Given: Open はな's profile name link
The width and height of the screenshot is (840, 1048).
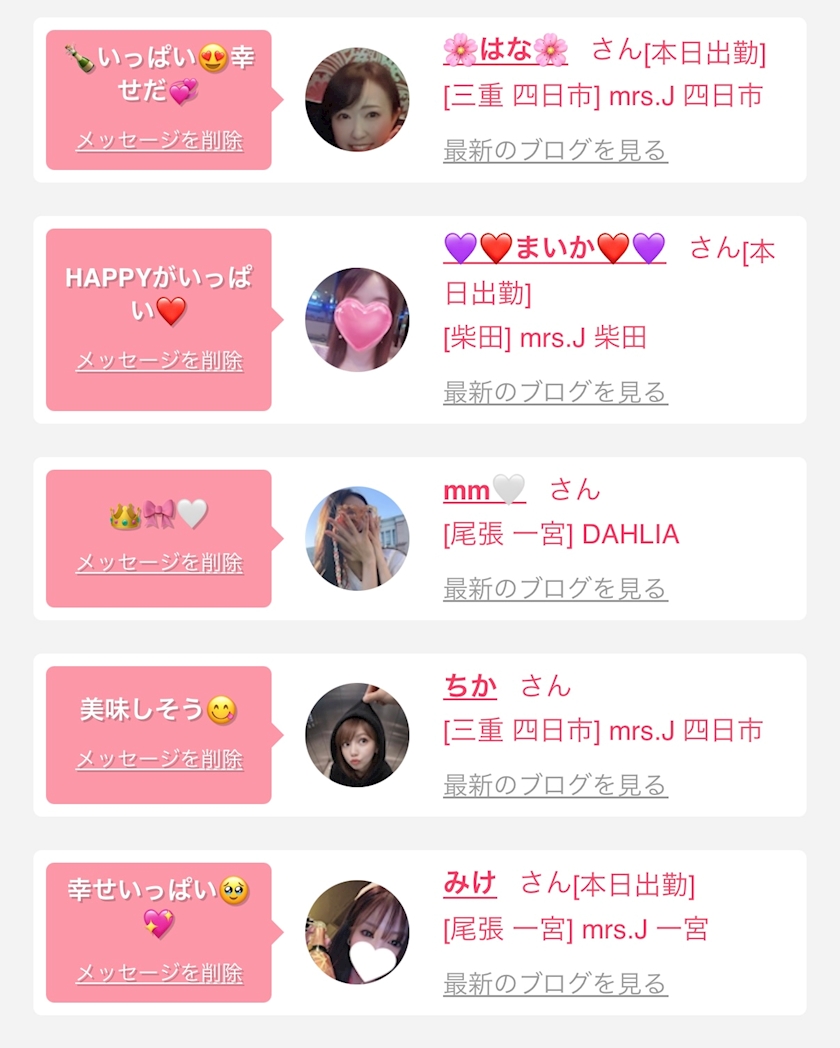Looking at the screenshot, I should pyautogui.click(x=505, y=49).
